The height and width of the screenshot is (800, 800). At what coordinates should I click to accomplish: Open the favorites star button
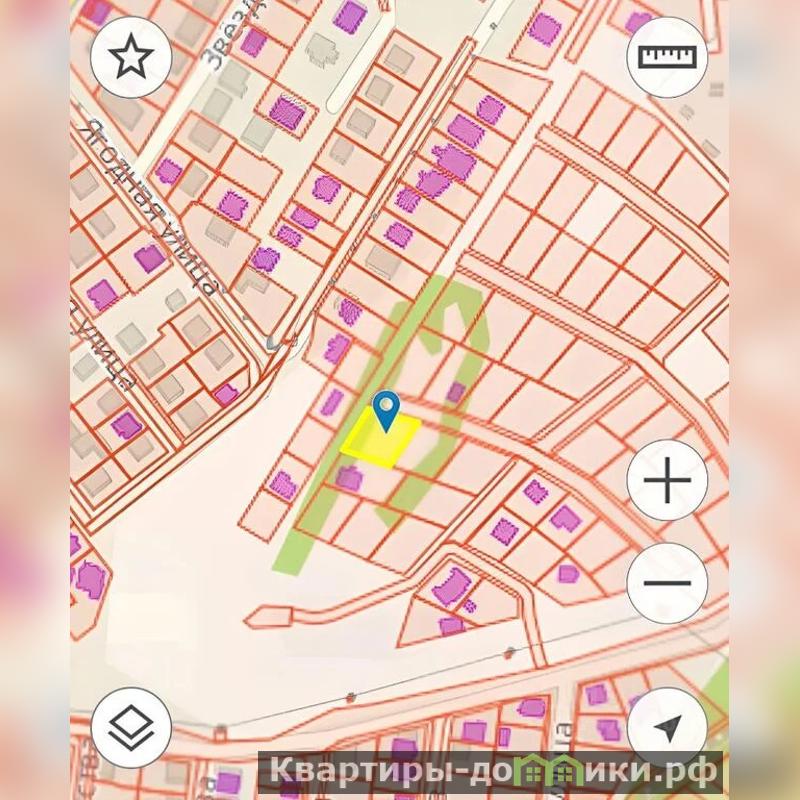click(x=131, y=58)
